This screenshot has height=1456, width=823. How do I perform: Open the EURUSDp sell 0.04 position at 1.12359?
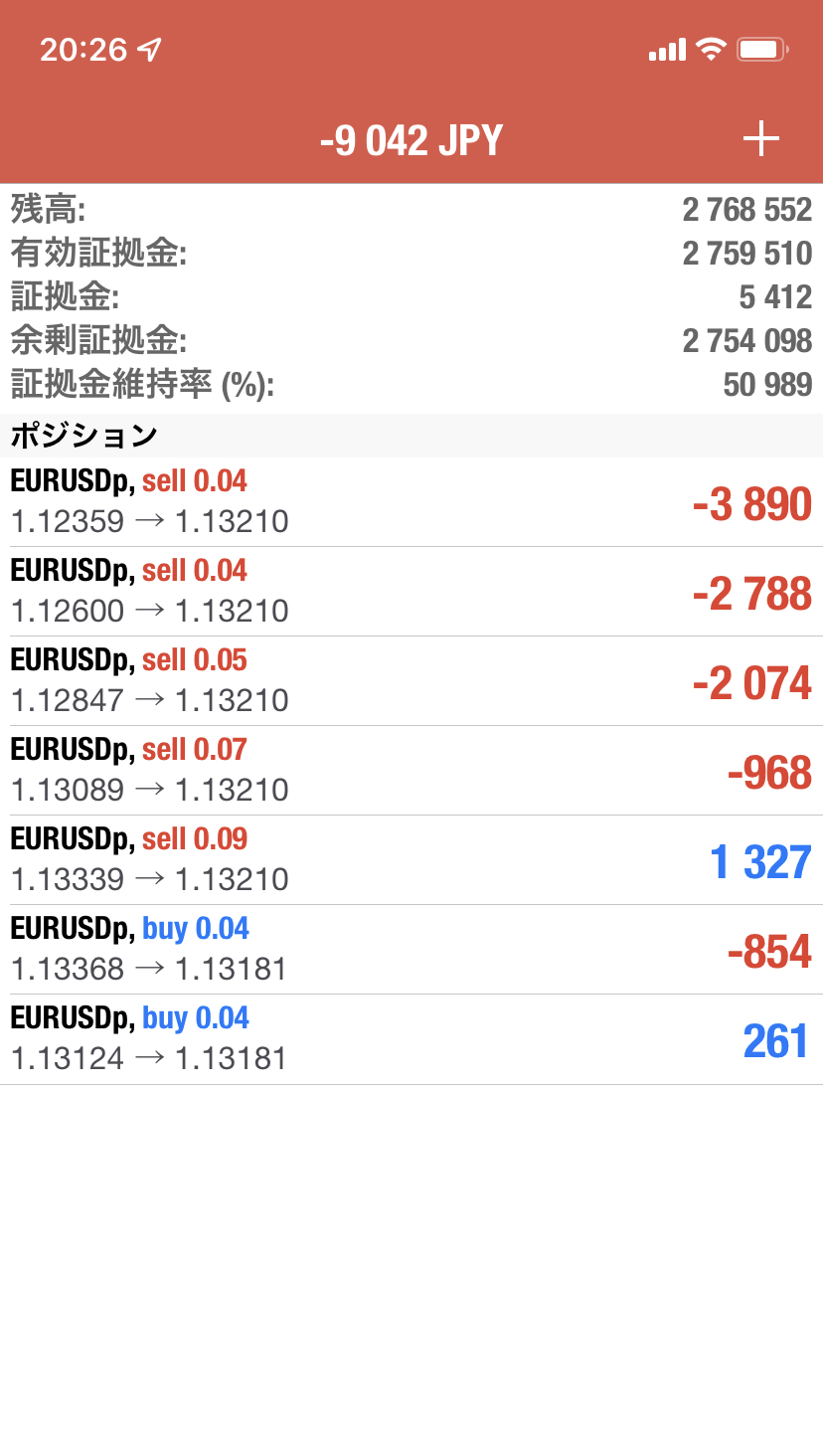coord(411,502)
